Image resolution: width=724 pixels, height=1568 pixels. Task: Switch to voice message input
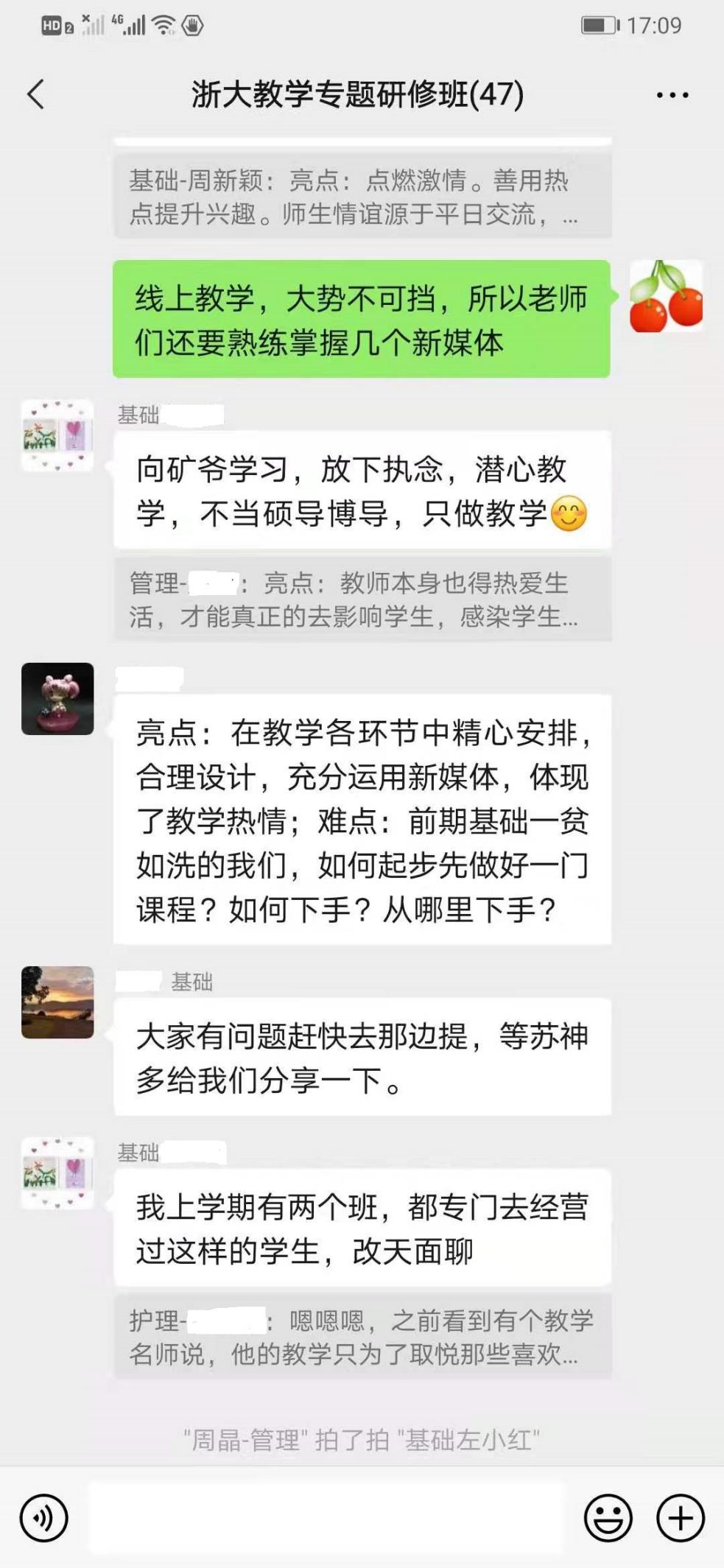pos(44,1518)
